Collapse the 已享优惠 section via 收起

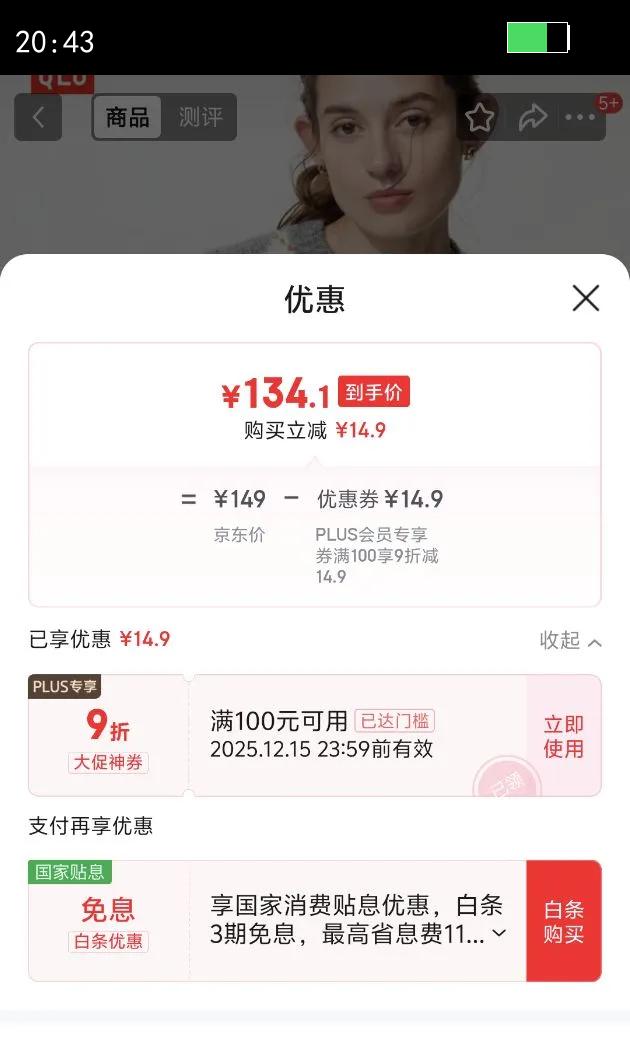tap(570, 641)
